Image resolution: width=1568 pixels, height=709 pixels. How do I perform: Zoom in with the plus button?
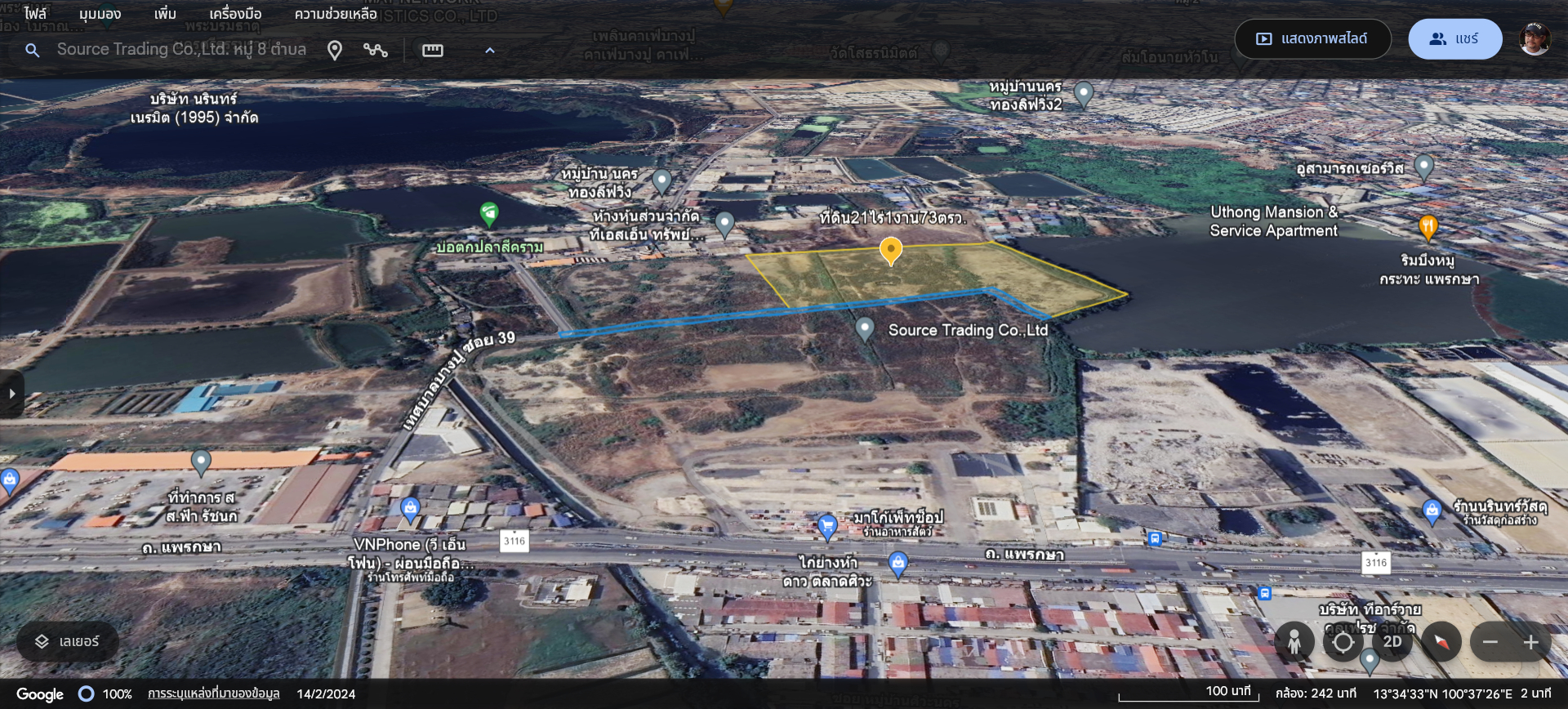1531,643
